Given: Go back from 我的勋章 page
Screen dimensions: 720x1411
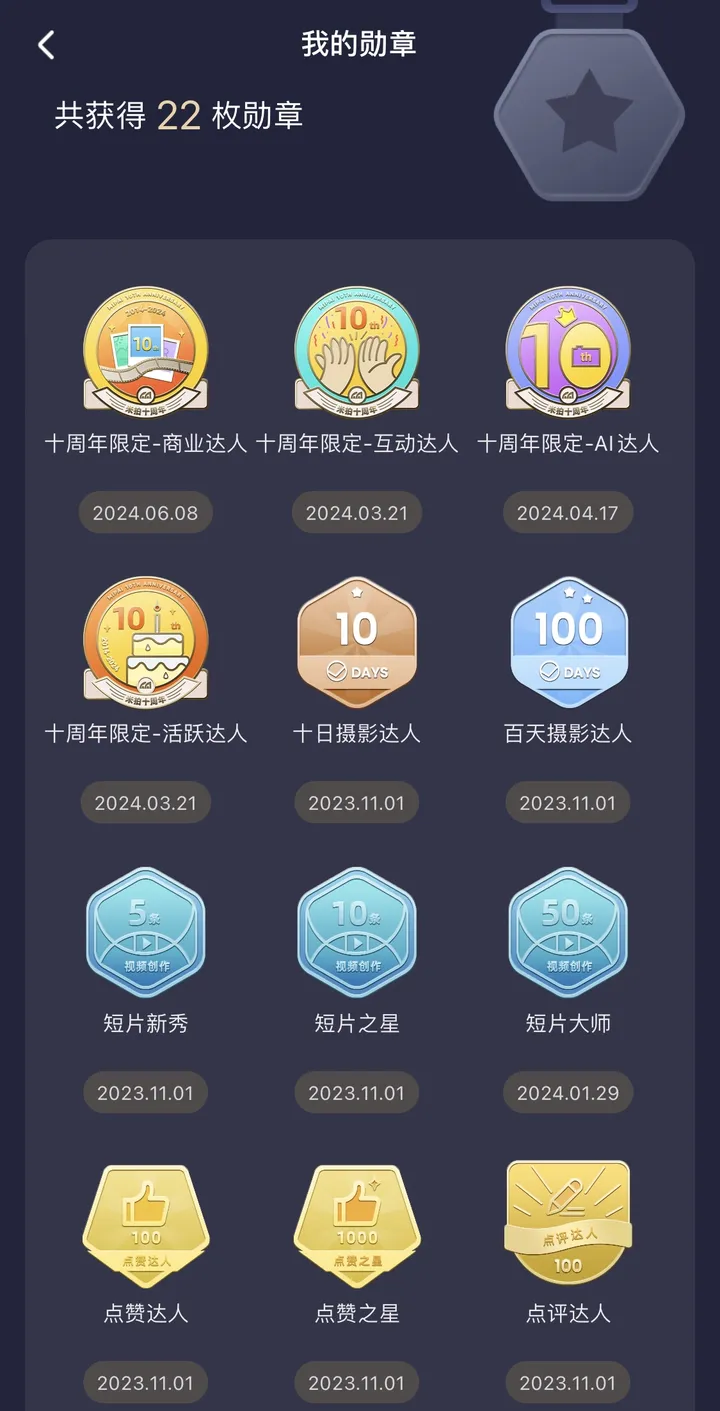Looking at the screenshot, I should tap(46, 45).
